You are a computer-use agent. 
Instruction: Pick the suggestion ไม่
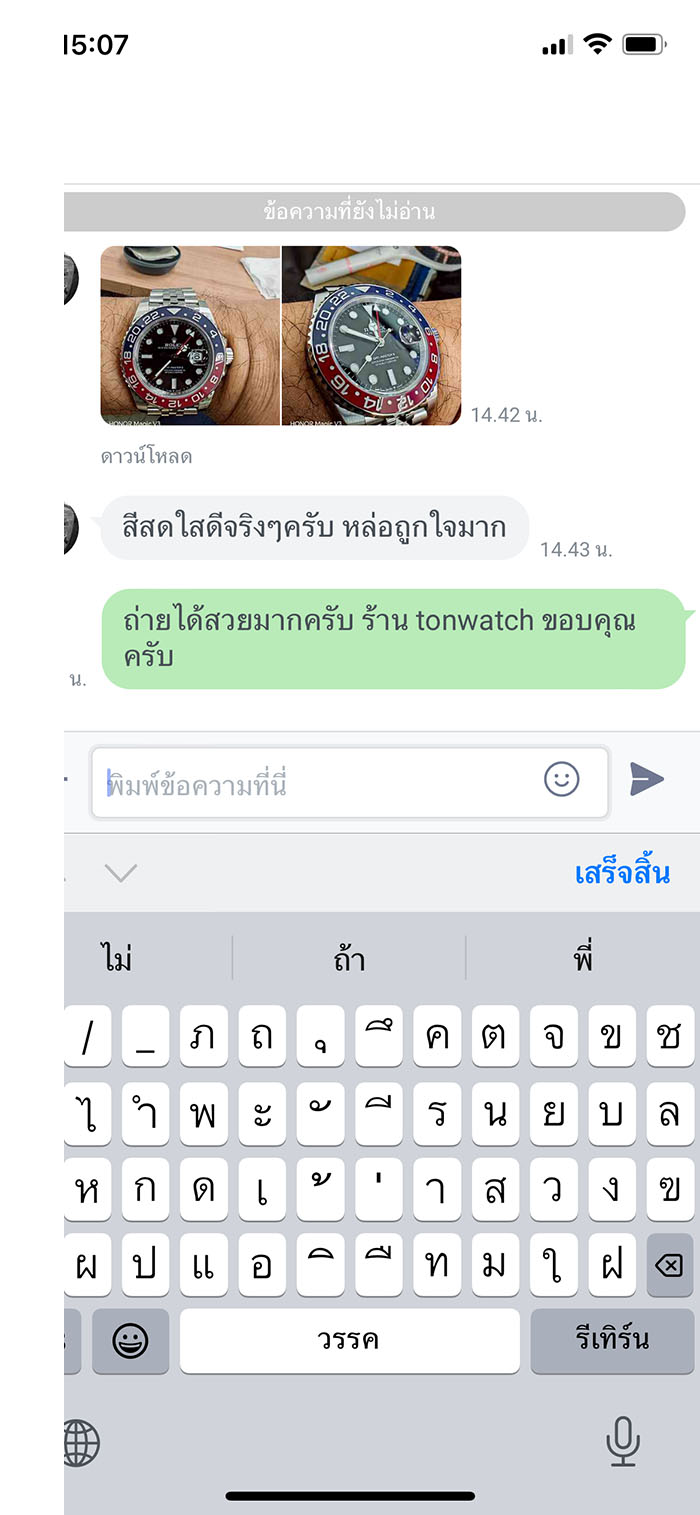click(118, 960)
